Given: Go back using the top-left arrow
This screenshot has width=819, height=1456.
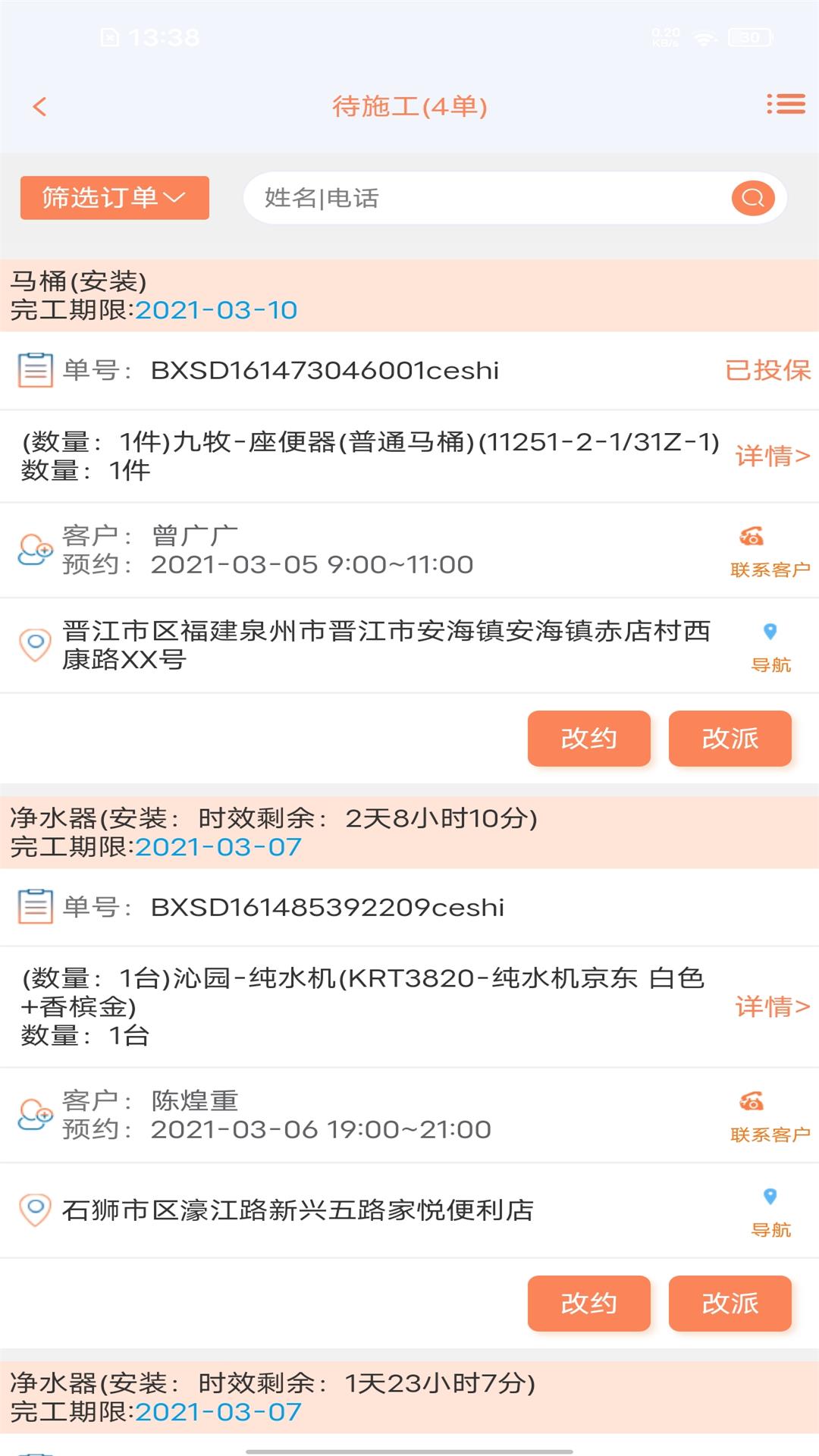Looking at the screenshot, I should tap(40, 106).
